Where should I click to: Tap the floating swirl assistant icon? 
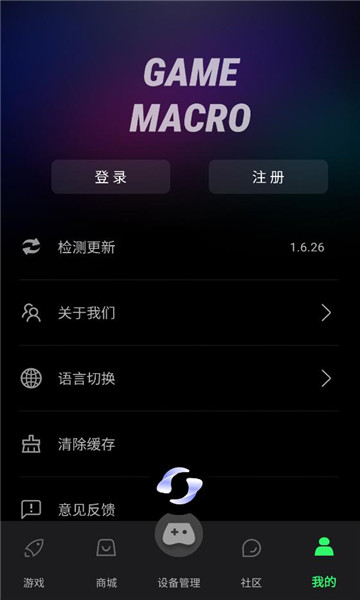coord(179,486)
